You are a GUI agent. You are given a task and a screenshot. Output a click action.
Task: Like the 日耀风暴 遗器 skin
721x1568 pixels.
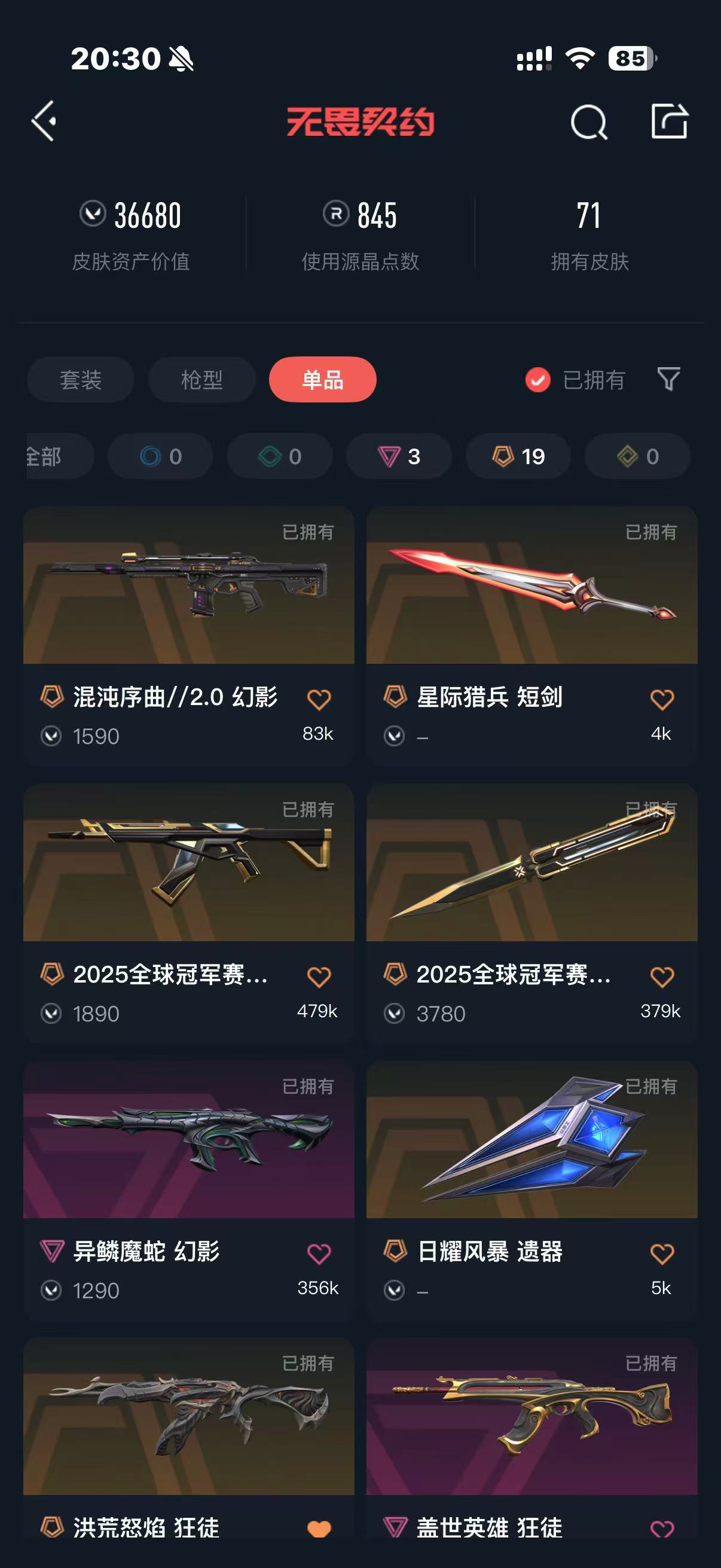pyautogui.click(x=662, y=1254)
